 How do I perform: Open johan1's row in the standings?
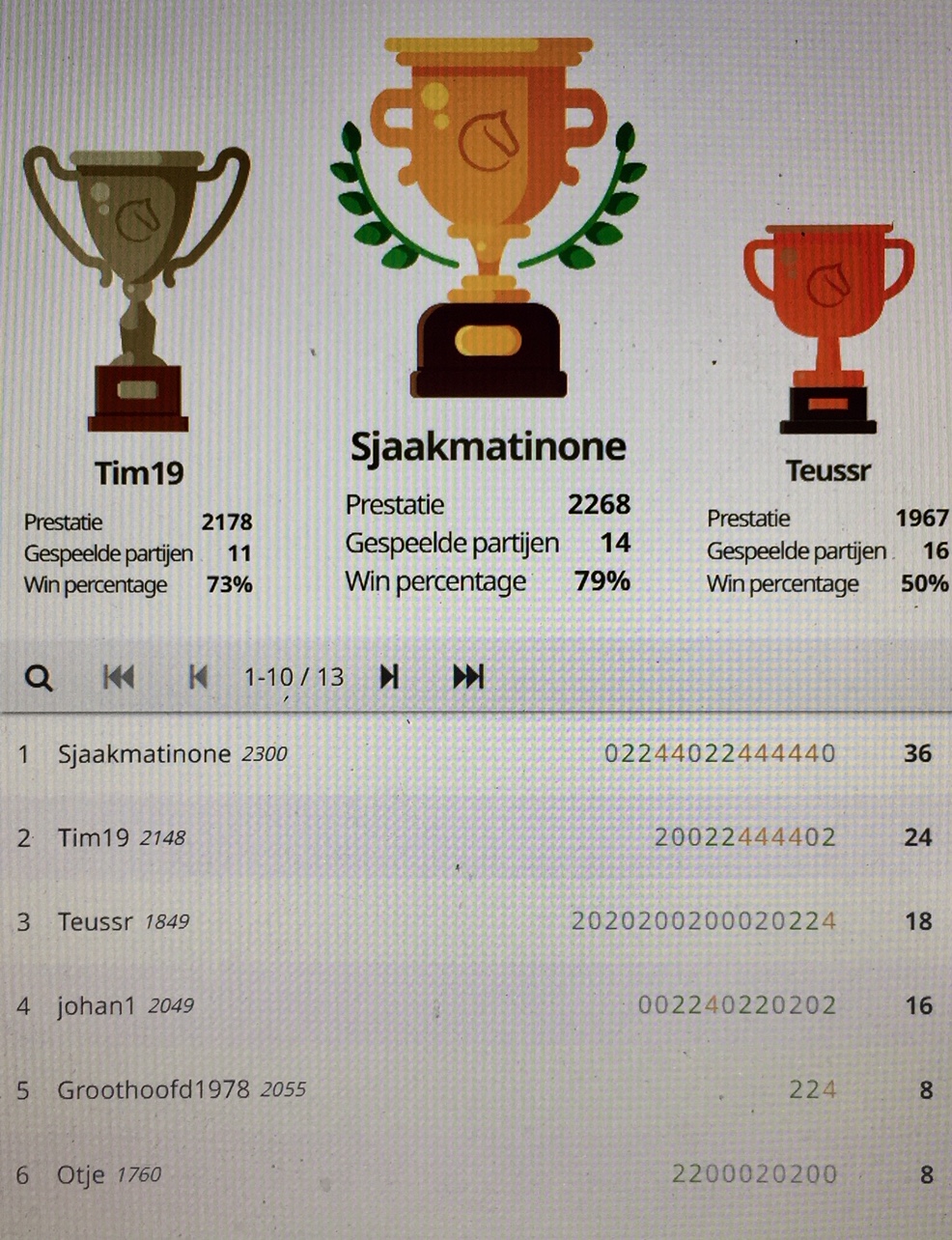pyautogui.click(x=97, y=1006)
